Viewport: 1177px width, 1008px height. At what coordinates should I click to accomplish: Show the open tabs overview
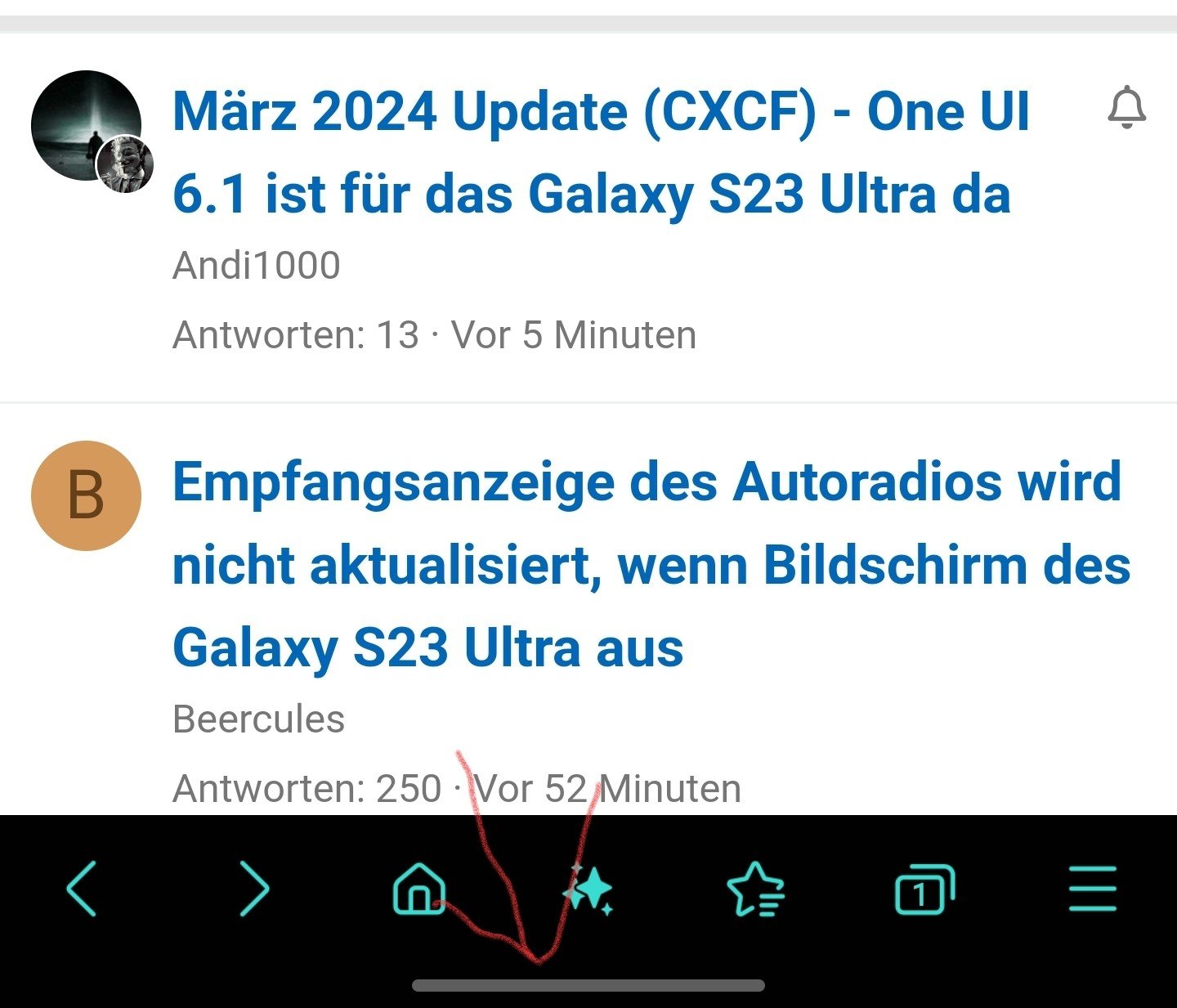tap(924, 889)
